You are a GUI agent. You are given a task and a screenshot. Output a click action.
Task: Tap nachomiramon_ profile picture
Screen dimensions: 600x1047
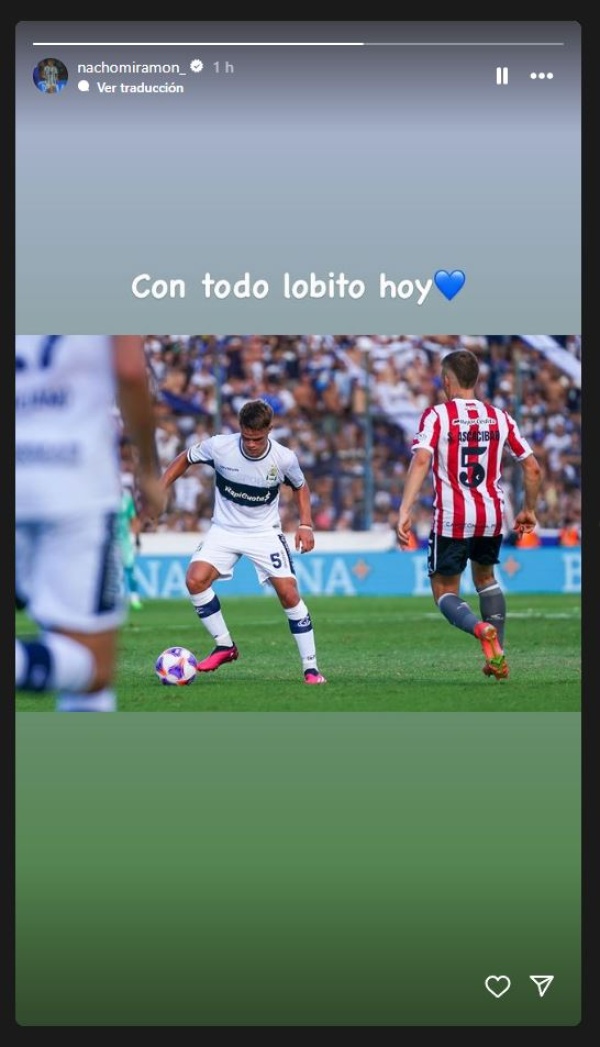[50, 76]
